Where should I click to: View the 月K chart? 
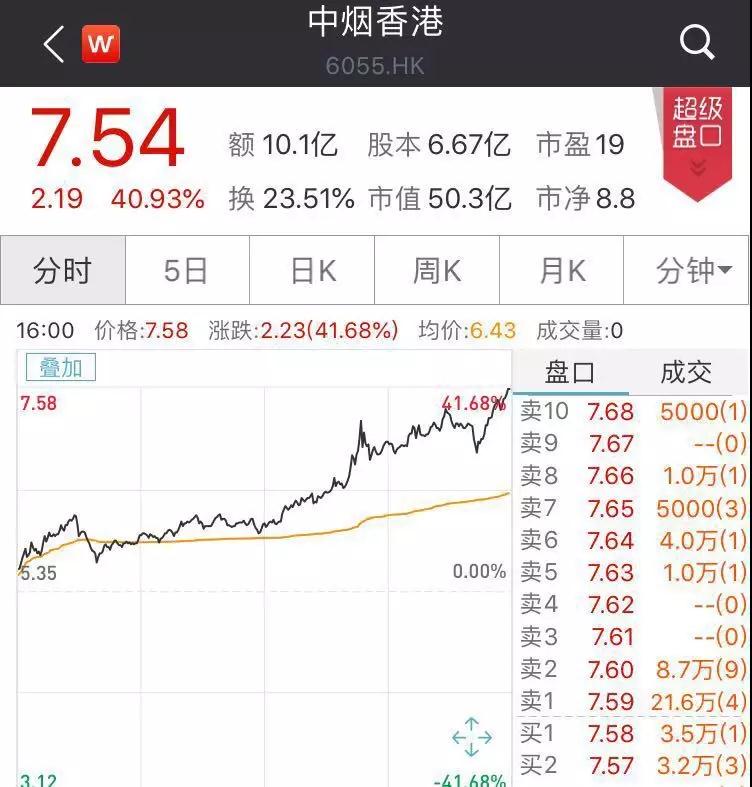562,270
